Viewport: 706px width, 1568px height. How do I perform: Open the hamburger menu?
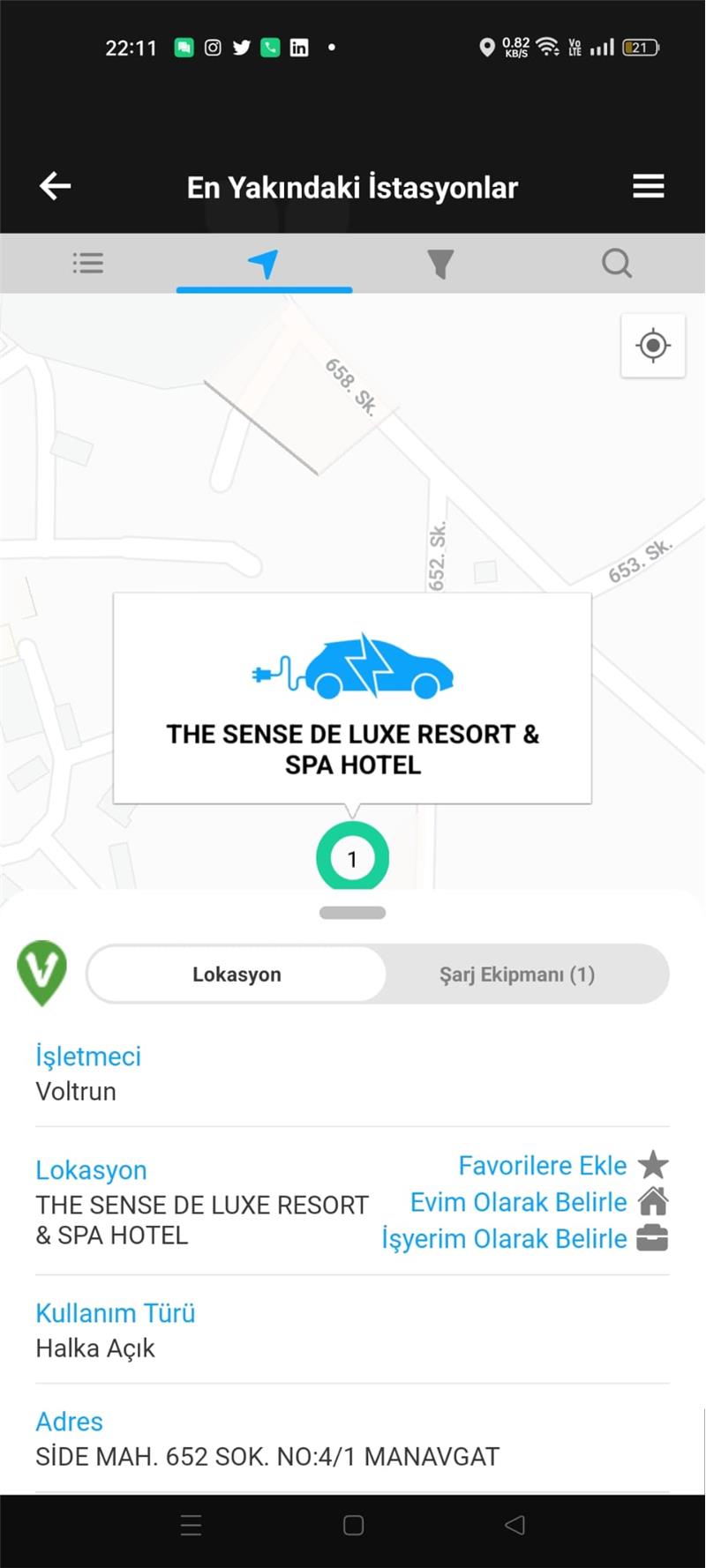coord(648,186)
